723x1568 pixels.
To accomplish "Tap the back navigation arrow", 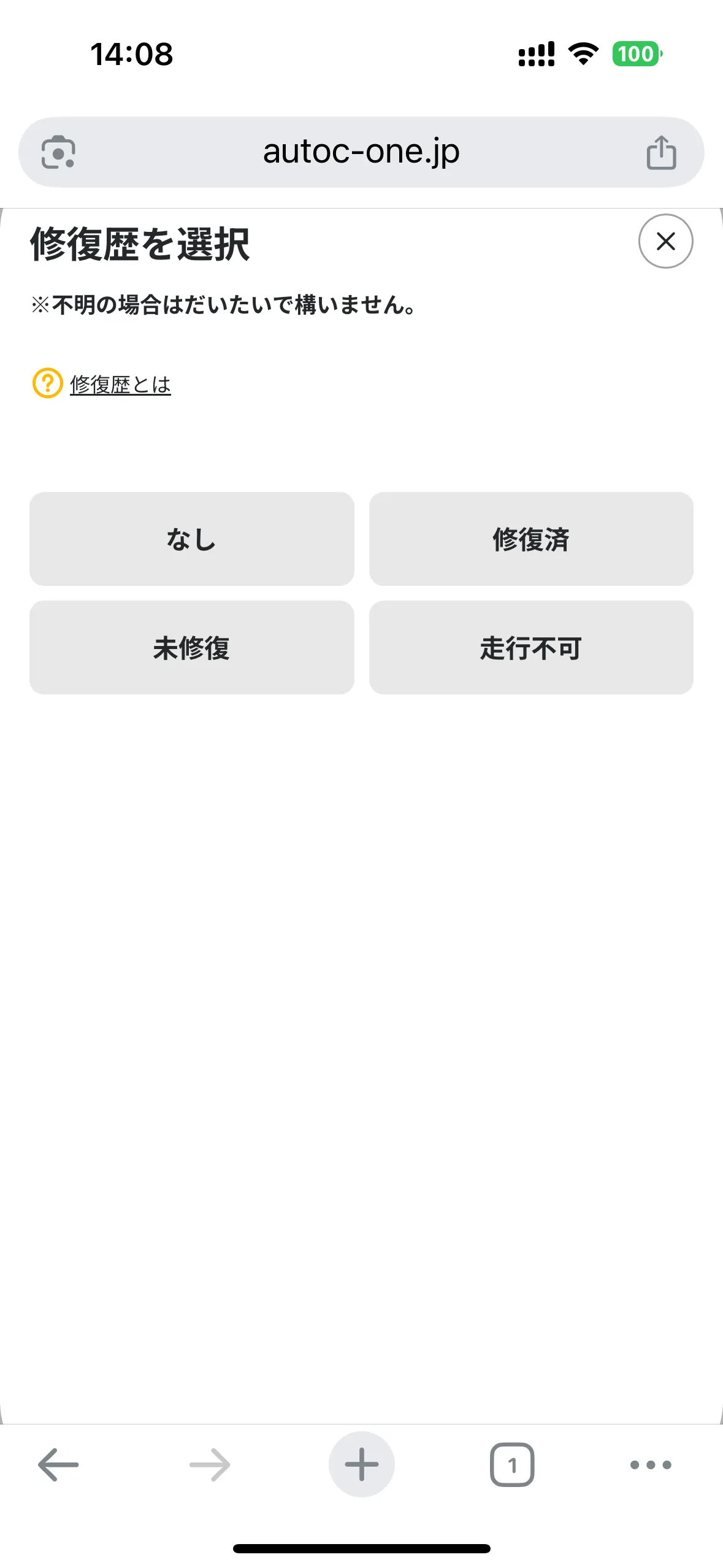I will [x=58, y=1466].
